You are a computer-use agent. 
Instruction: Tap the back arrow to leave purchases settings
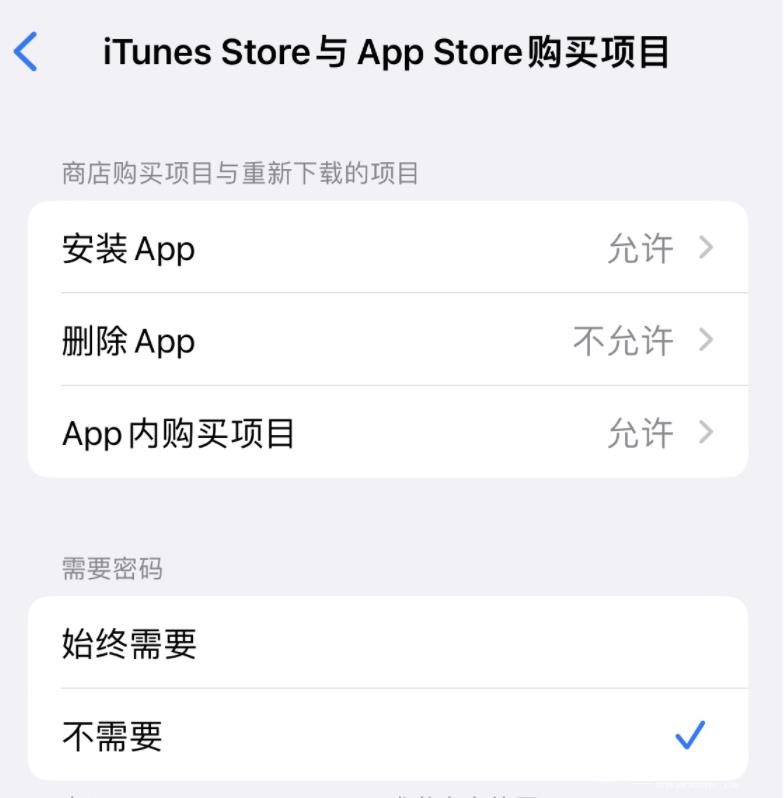(26, 52)
